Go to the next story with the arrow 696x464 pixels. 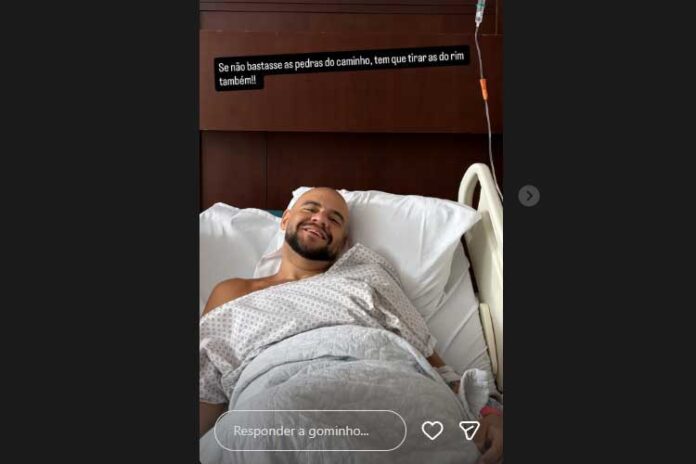tap(529, 196)
